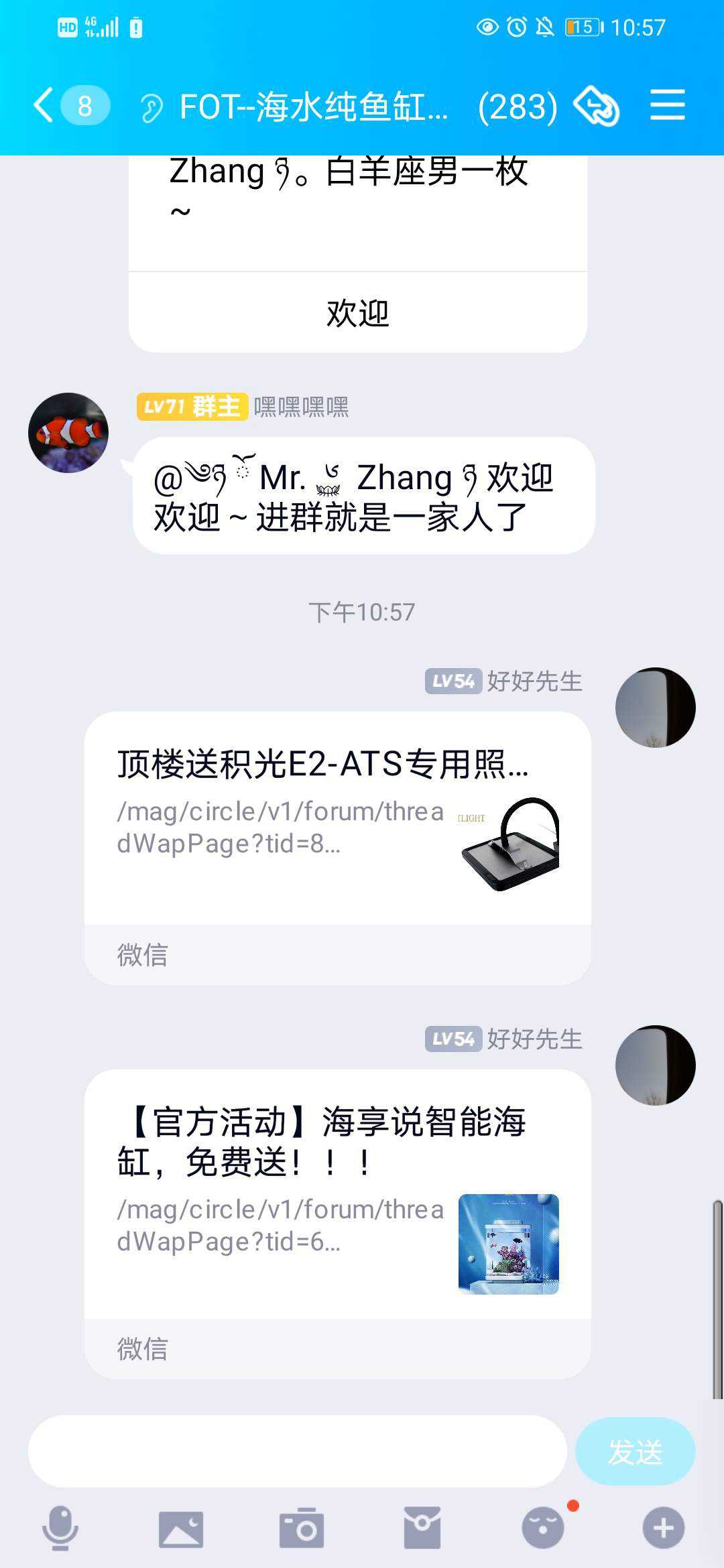The width and height of the screenshot is (724, 1568).
Task: Open more options with the plus icon
Action: (664, 1528)
